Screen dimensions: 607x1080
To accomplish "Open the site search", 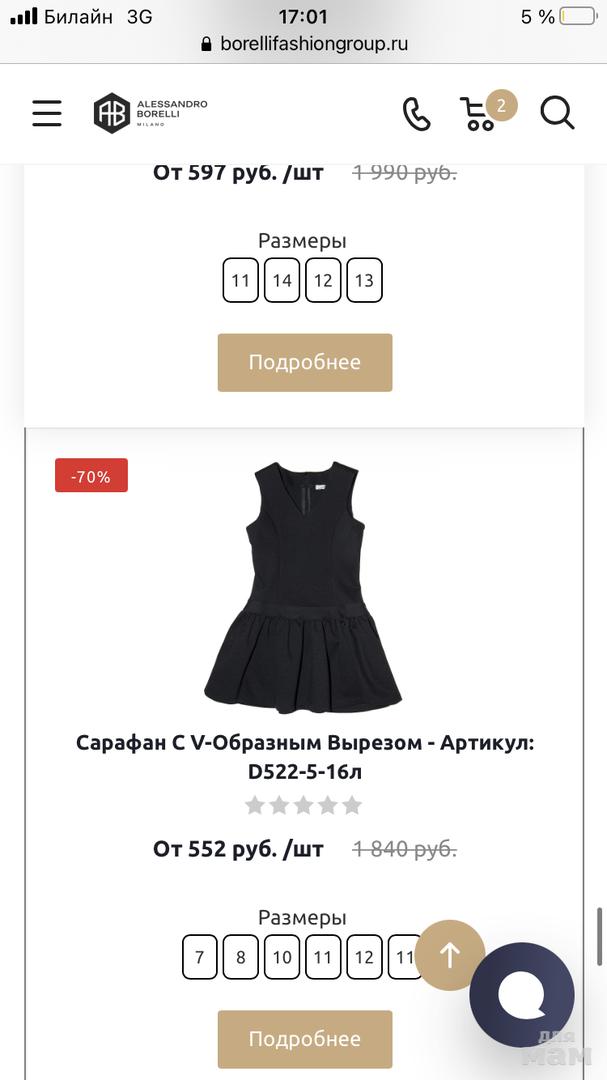I will click(557, 113).
